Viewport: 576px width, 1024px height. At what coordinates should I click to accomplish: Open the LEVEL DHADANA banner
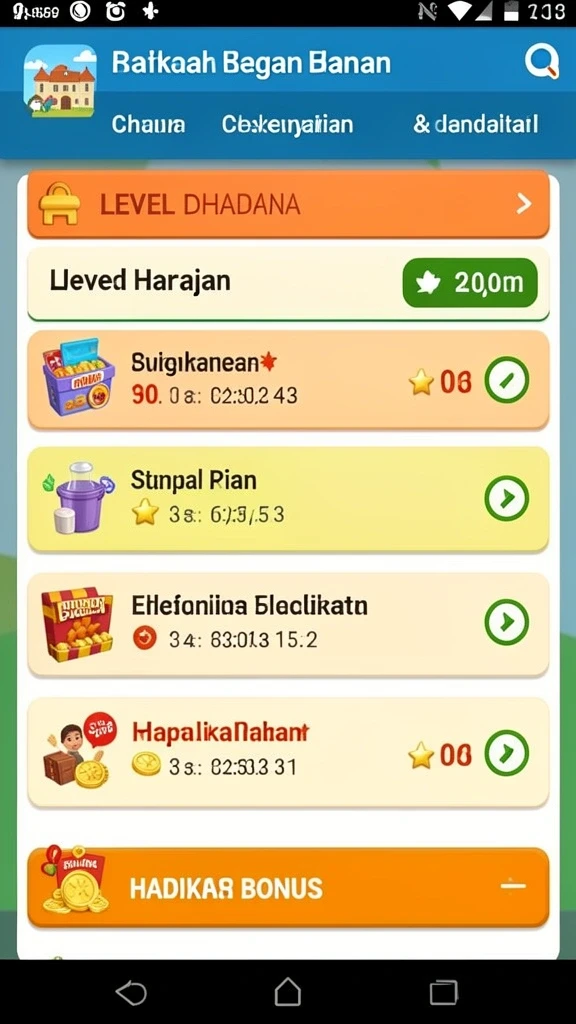pos(288,204)
